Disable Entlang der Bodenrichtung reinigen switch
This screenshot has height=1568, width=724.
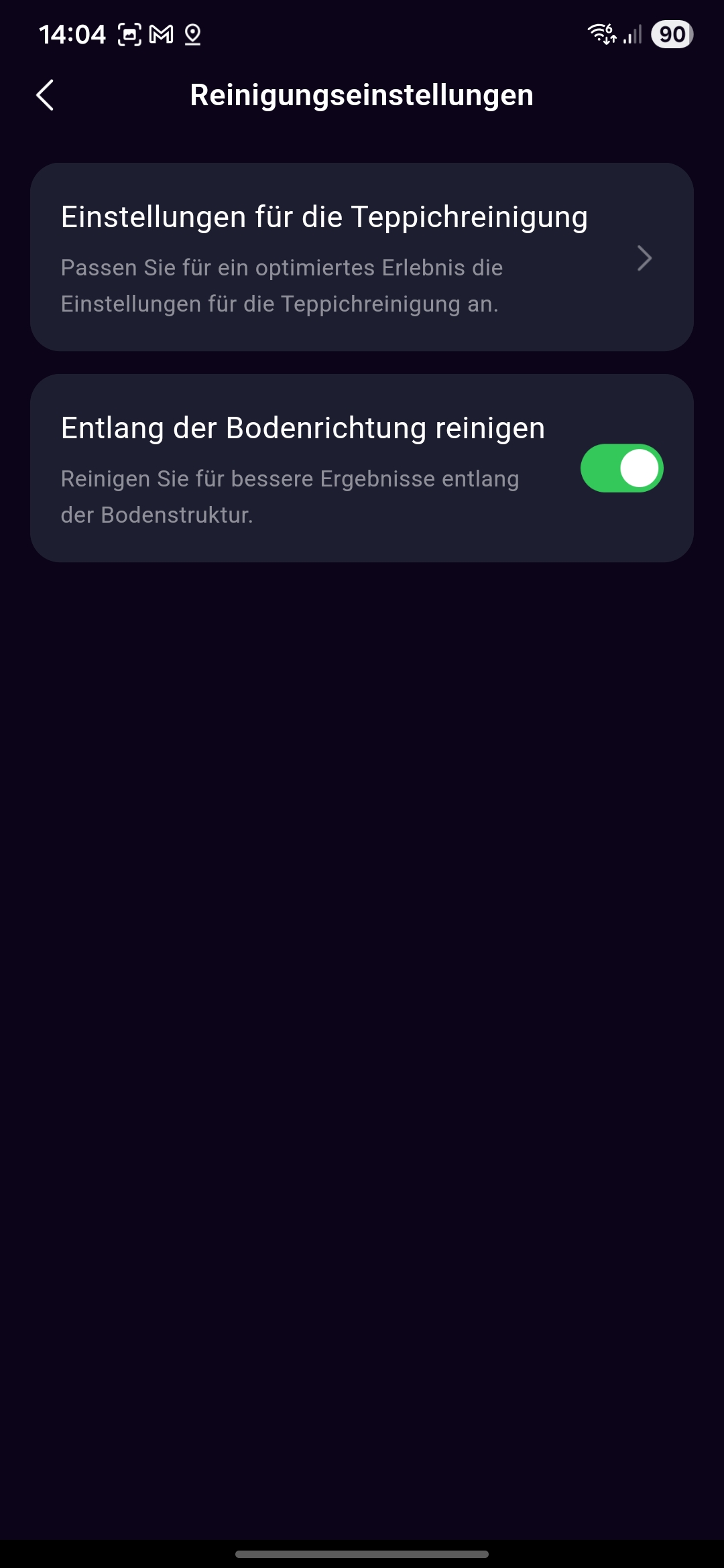pyautogui.click(x=621, y=468)
